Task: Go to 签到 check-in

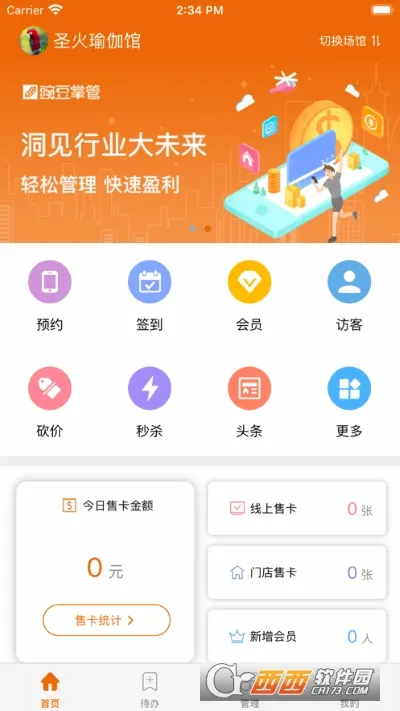Action: [x=150, y=296]
